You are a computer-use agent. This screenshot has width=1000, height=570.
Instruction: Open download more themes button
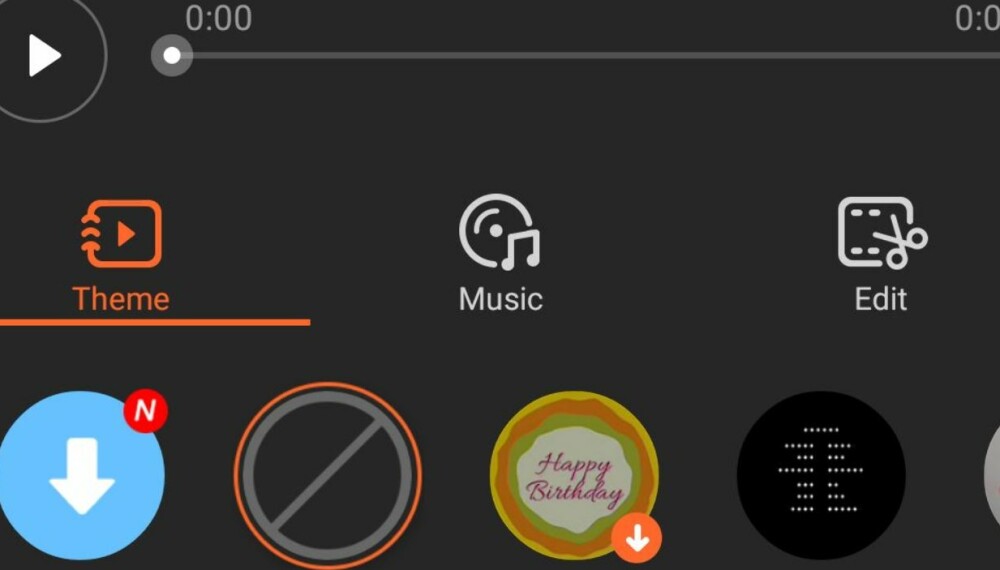tap(80, 475)
